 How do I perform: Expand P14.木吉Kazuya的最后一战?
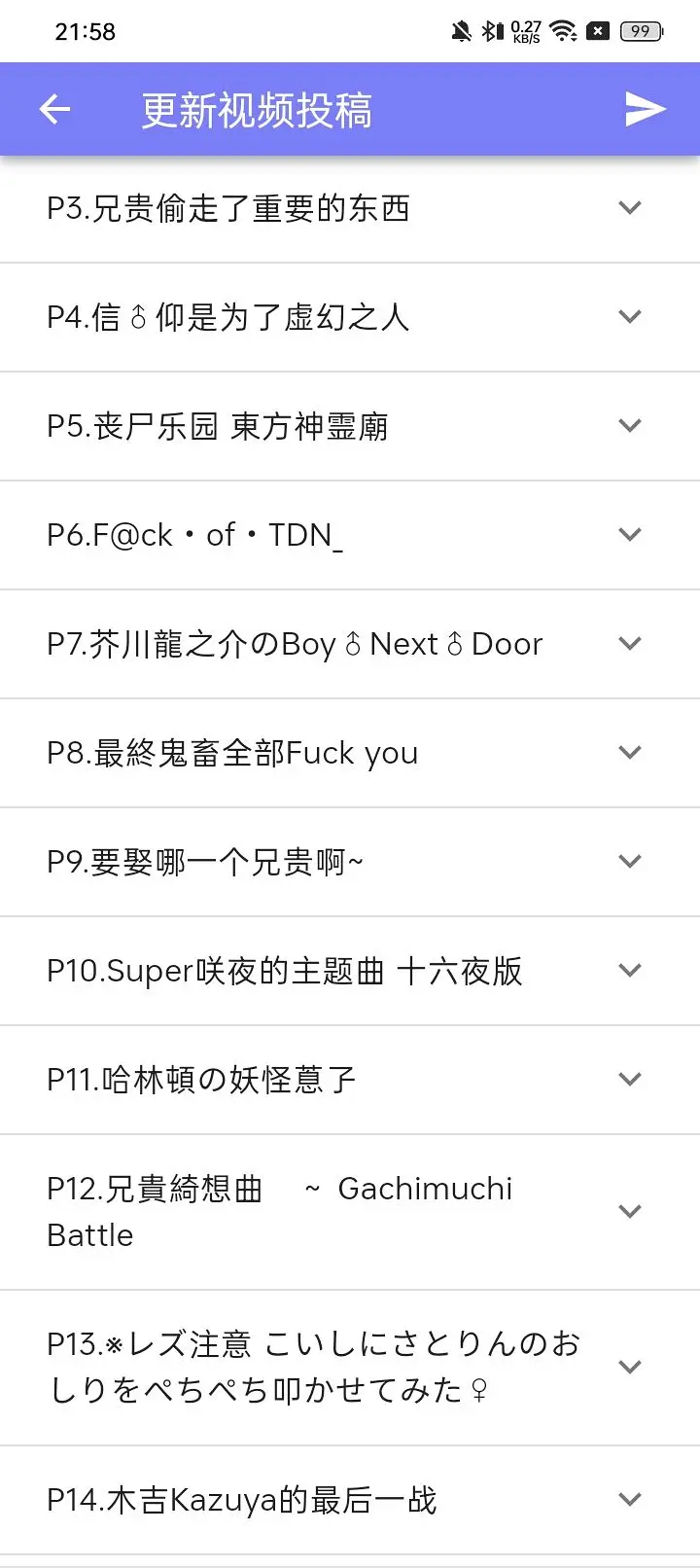(630, 1500)
